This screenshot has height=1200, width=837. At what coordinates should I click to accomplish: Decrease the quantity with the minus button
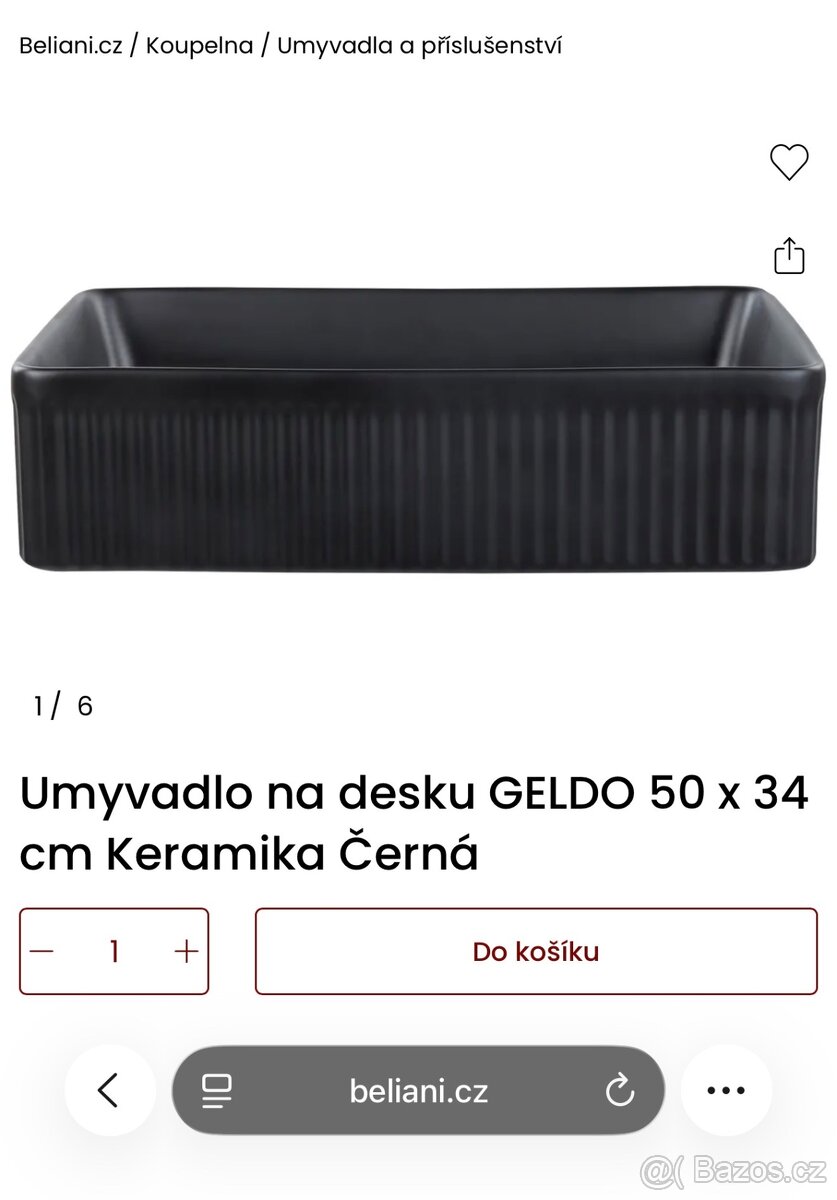[42, 951]
